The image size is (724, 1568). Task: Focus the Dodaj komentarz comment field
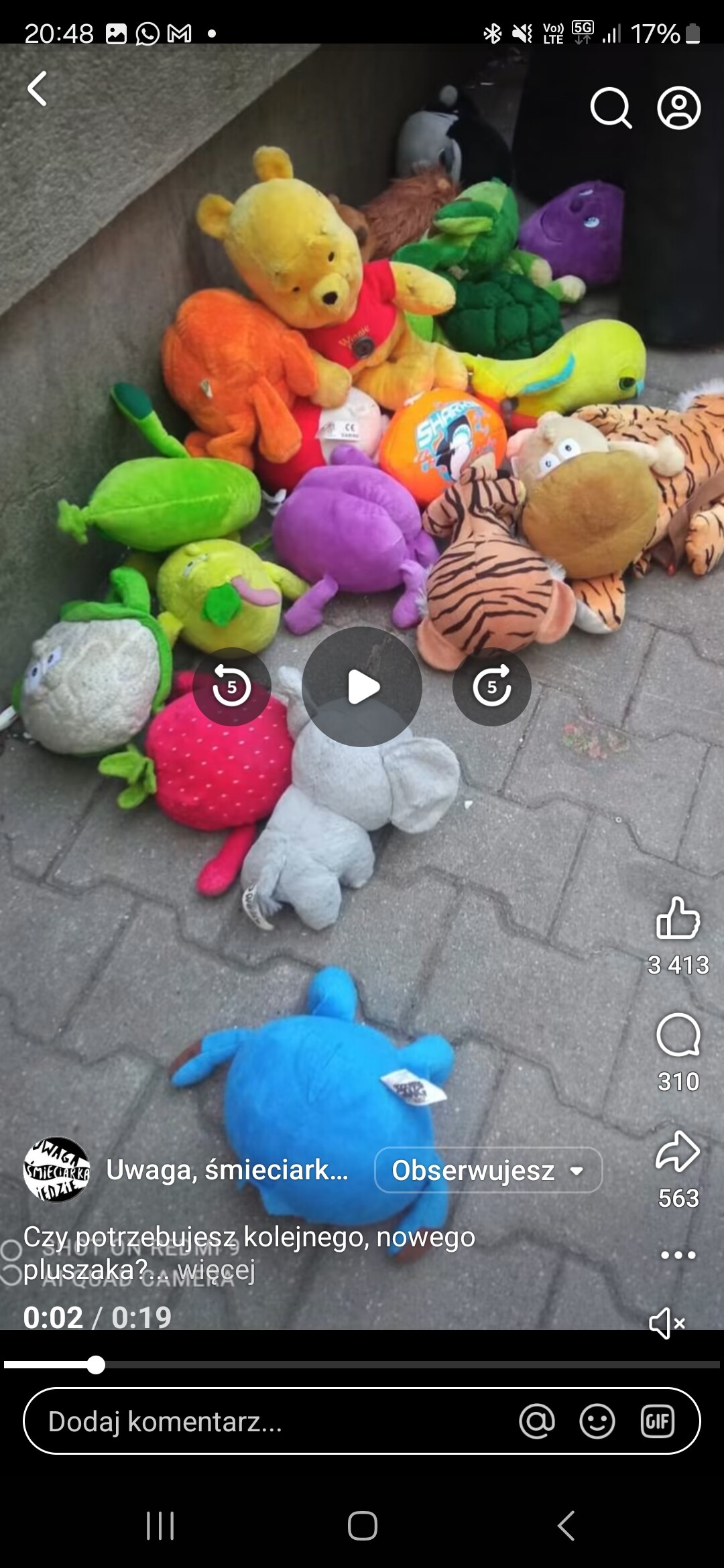[x=268, y=1421]
